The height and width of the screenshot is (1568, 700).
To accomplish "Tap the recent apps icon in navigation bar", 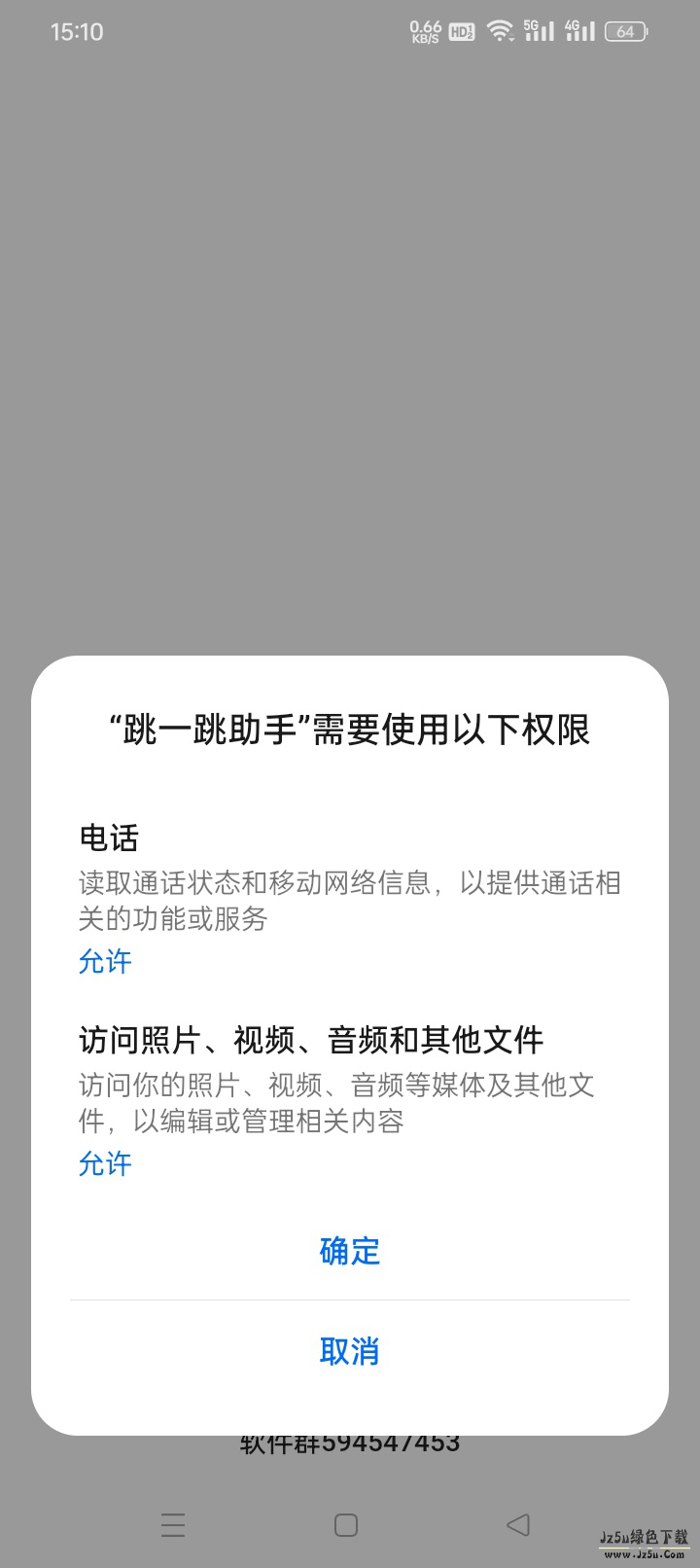I will click(173, 1525).
